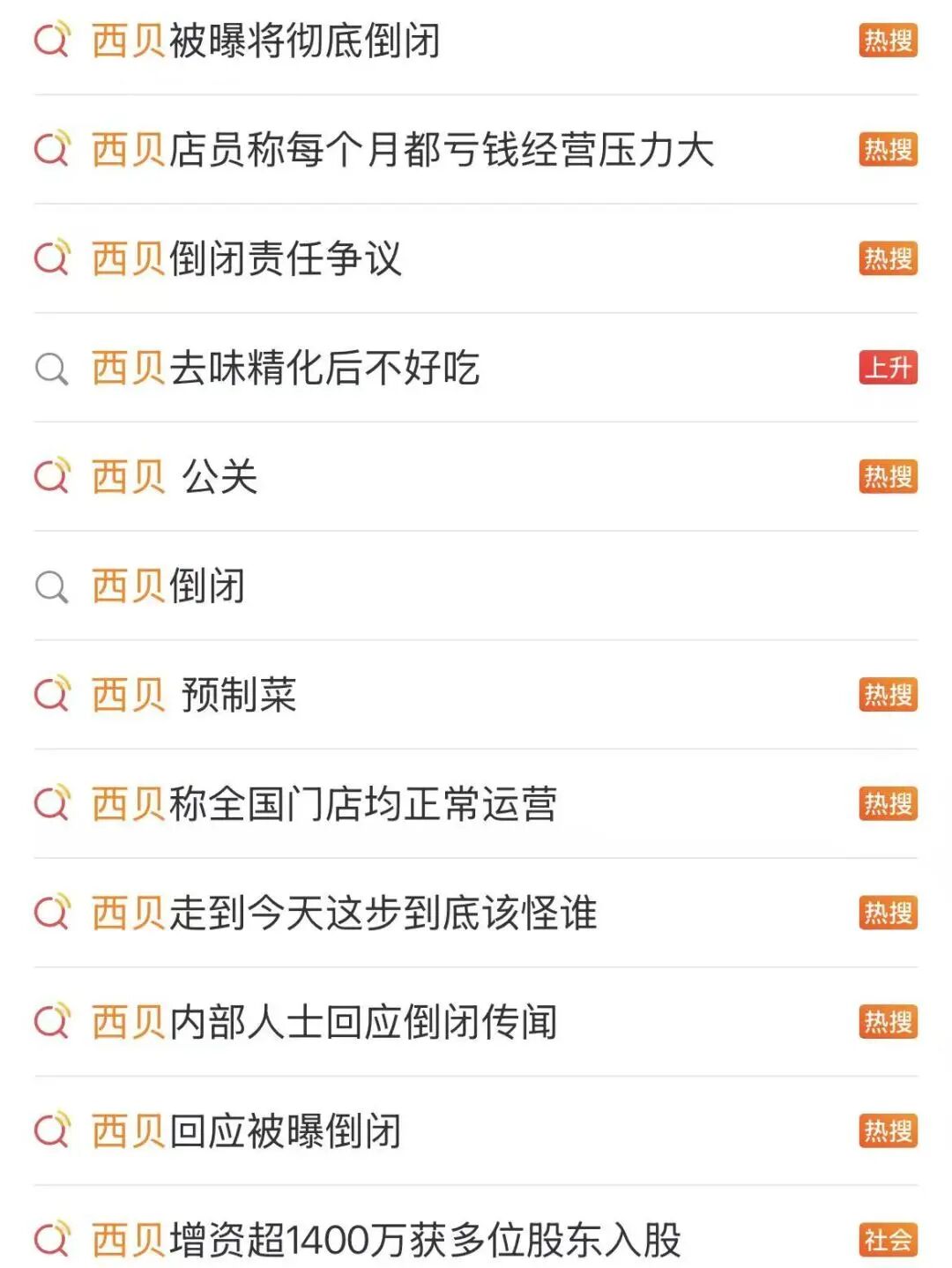Screen dimensions: 952x1268
Task: Search for 西贝 公关
Action: click(476, 476)
